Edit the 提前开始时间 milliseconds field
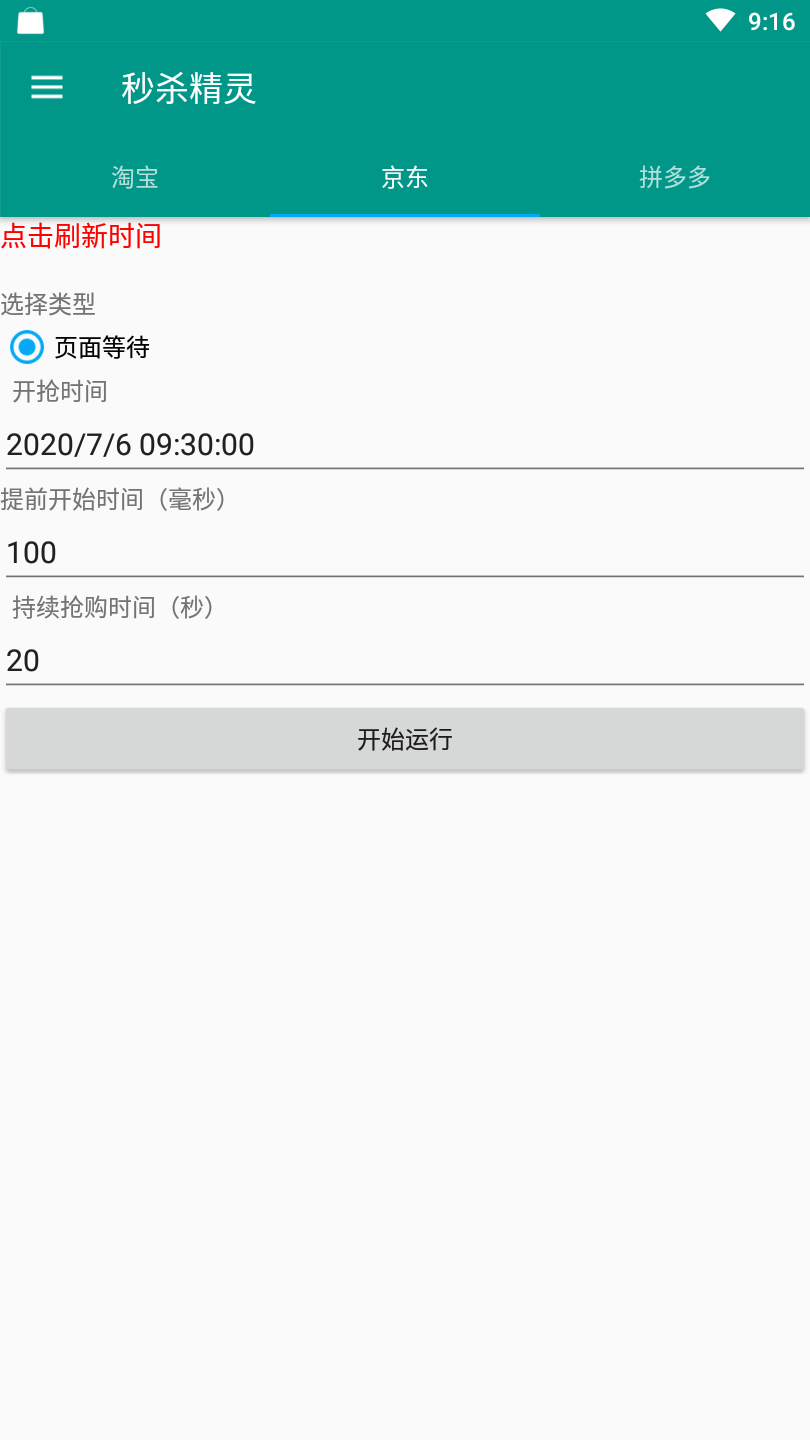 point(405,552)
